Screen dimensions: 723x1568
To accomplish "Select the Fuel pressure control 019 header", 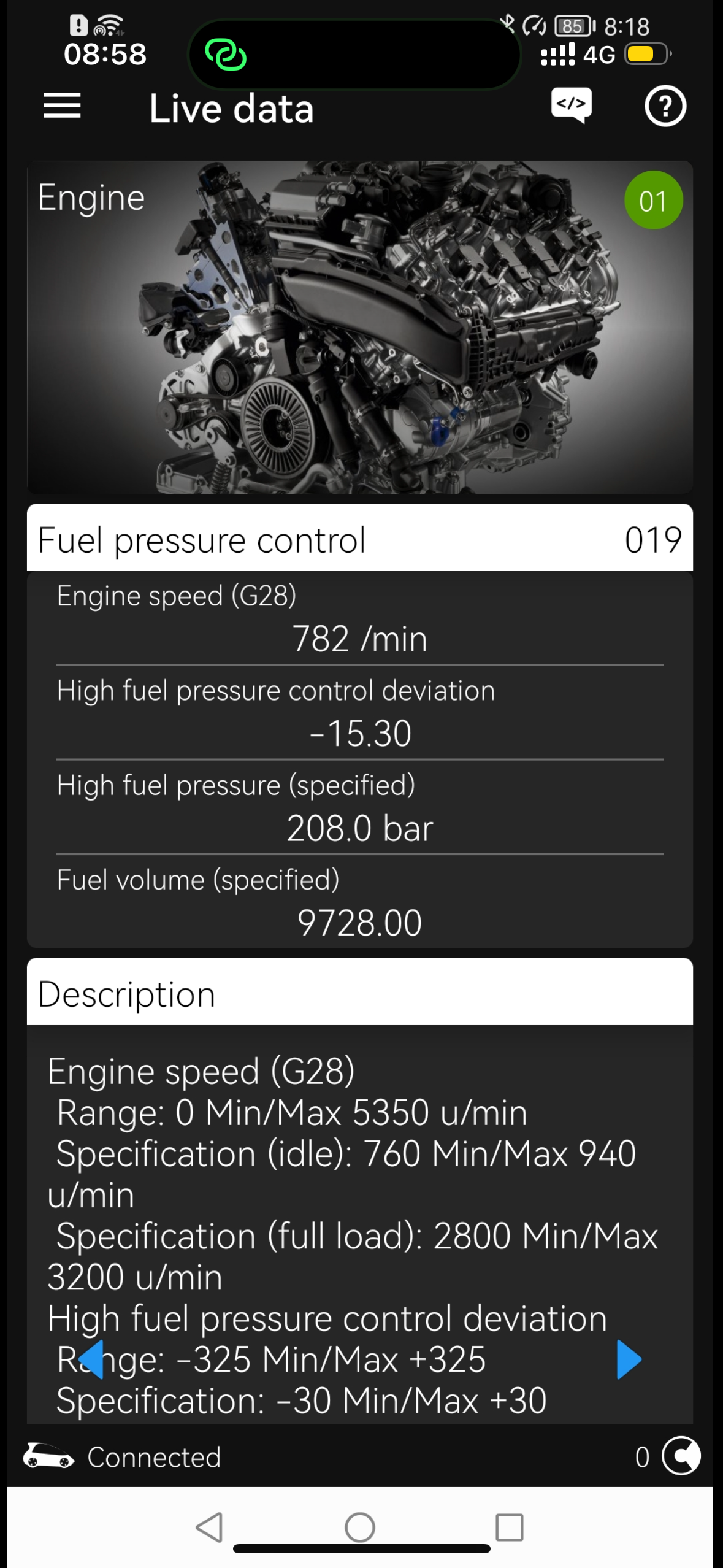I will [360, 538].
